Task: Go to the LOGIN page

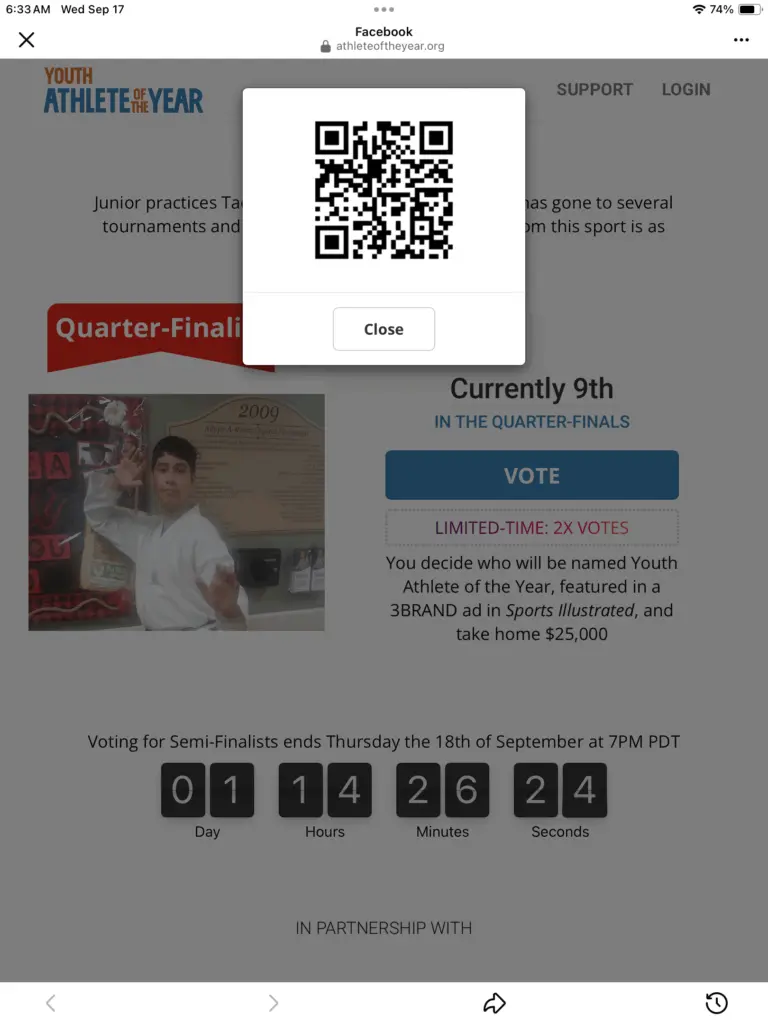Action: [x=686, y=89]
